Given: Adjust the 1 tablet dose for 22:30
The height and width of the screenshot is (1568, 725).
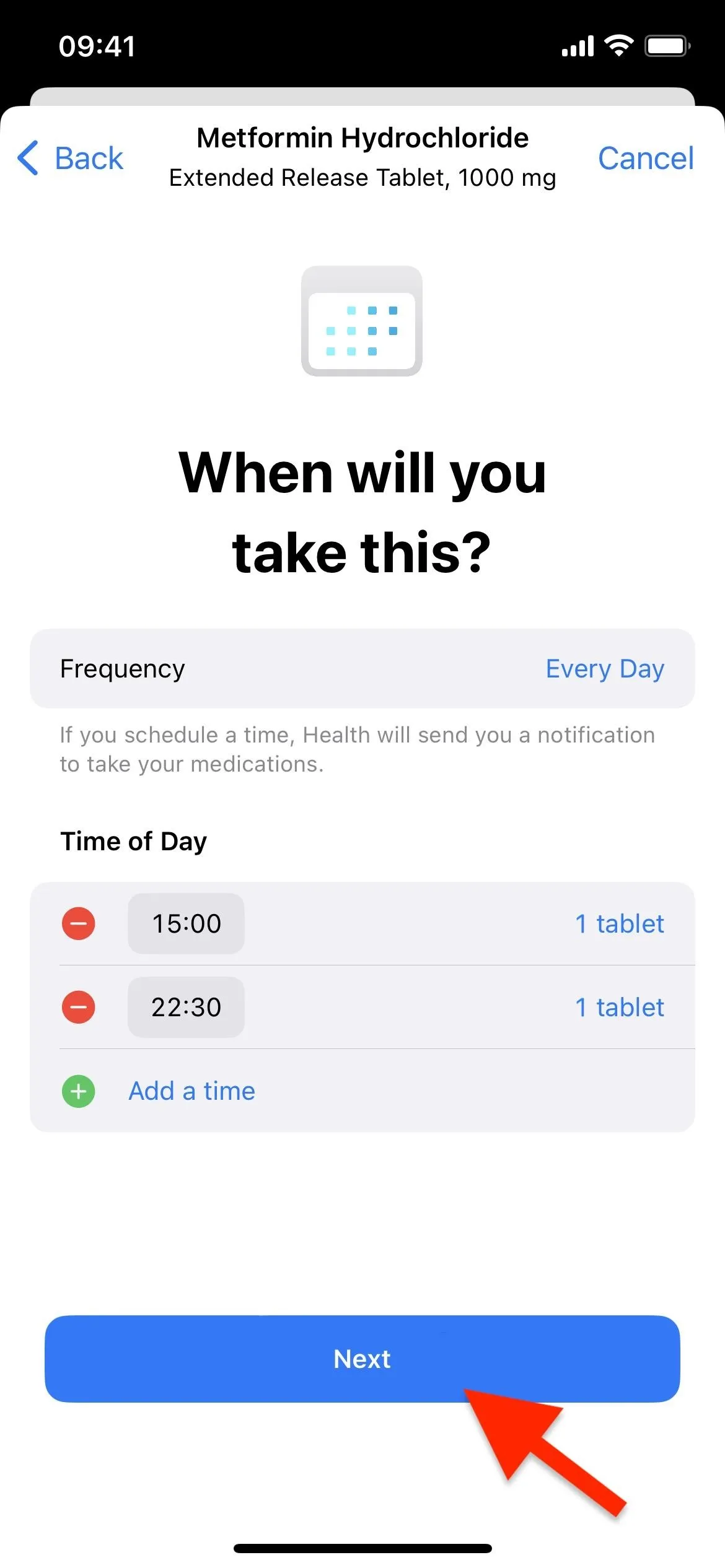Looking at the screenshot, I should click(619, 1008).
